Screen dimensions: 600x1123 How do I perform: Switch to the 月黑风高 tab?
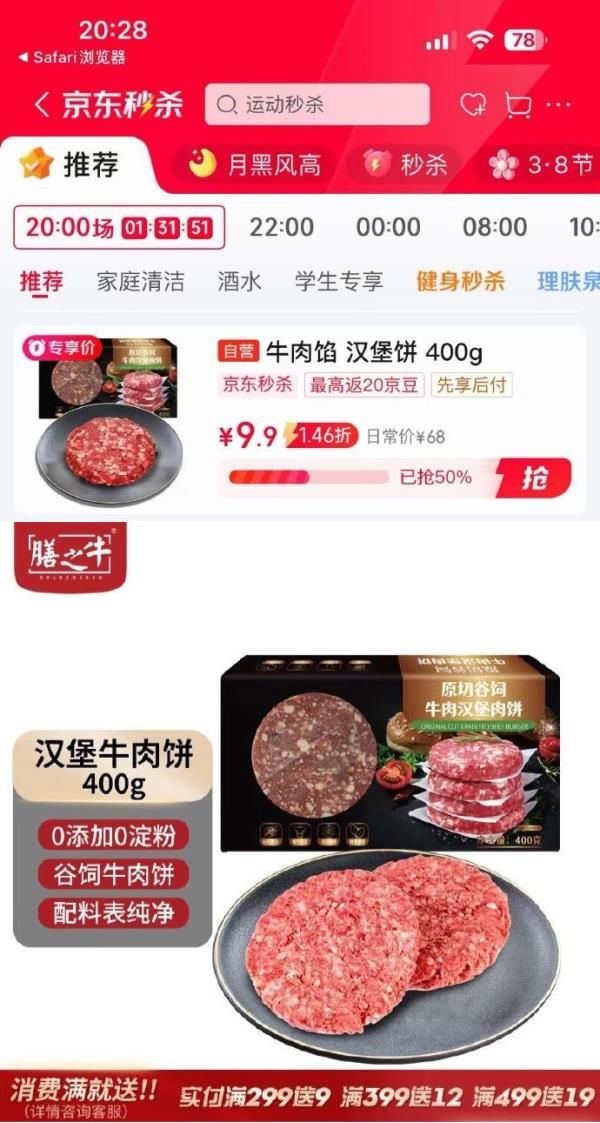pyautogui.click(x=256, y=165)
